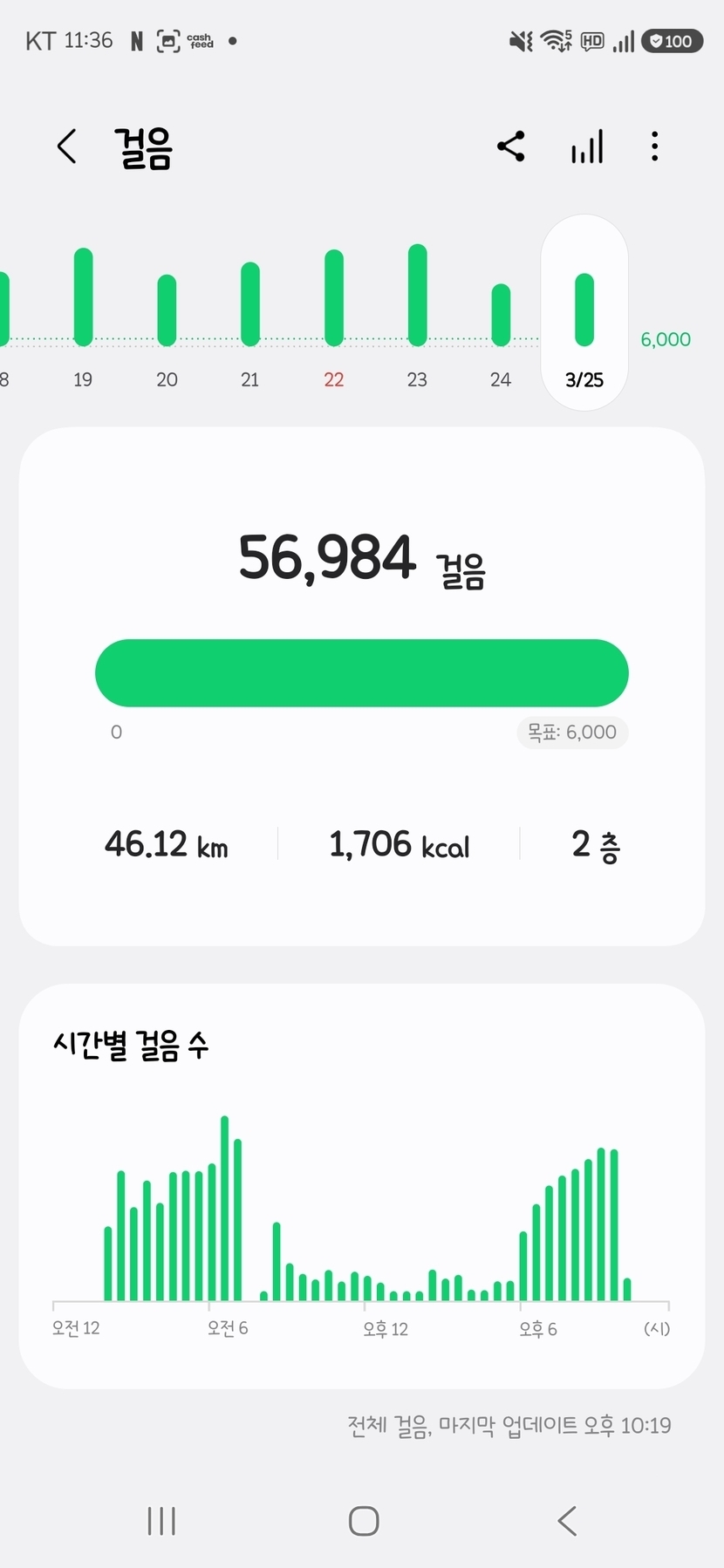Go back from the 걸음 screen
Screen dimensions: 724x1568
click(x=67, y=147)
